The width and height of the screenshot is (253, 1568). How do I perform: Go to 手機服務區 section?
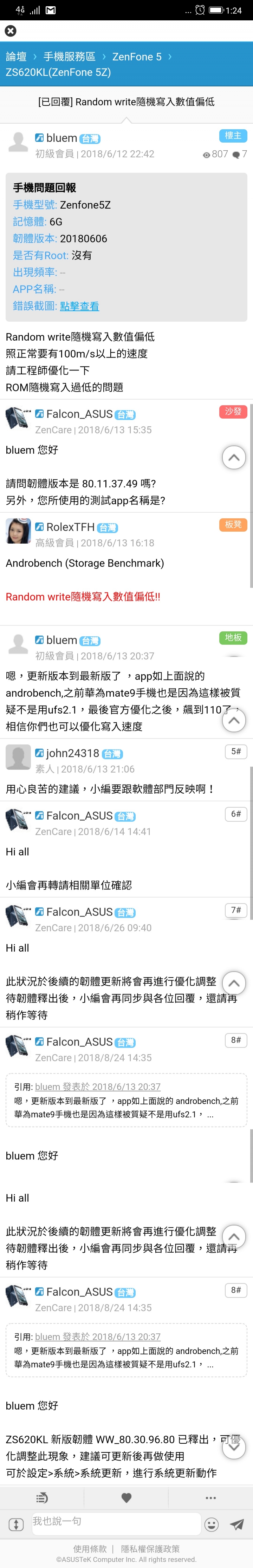(x=69, y=57)
